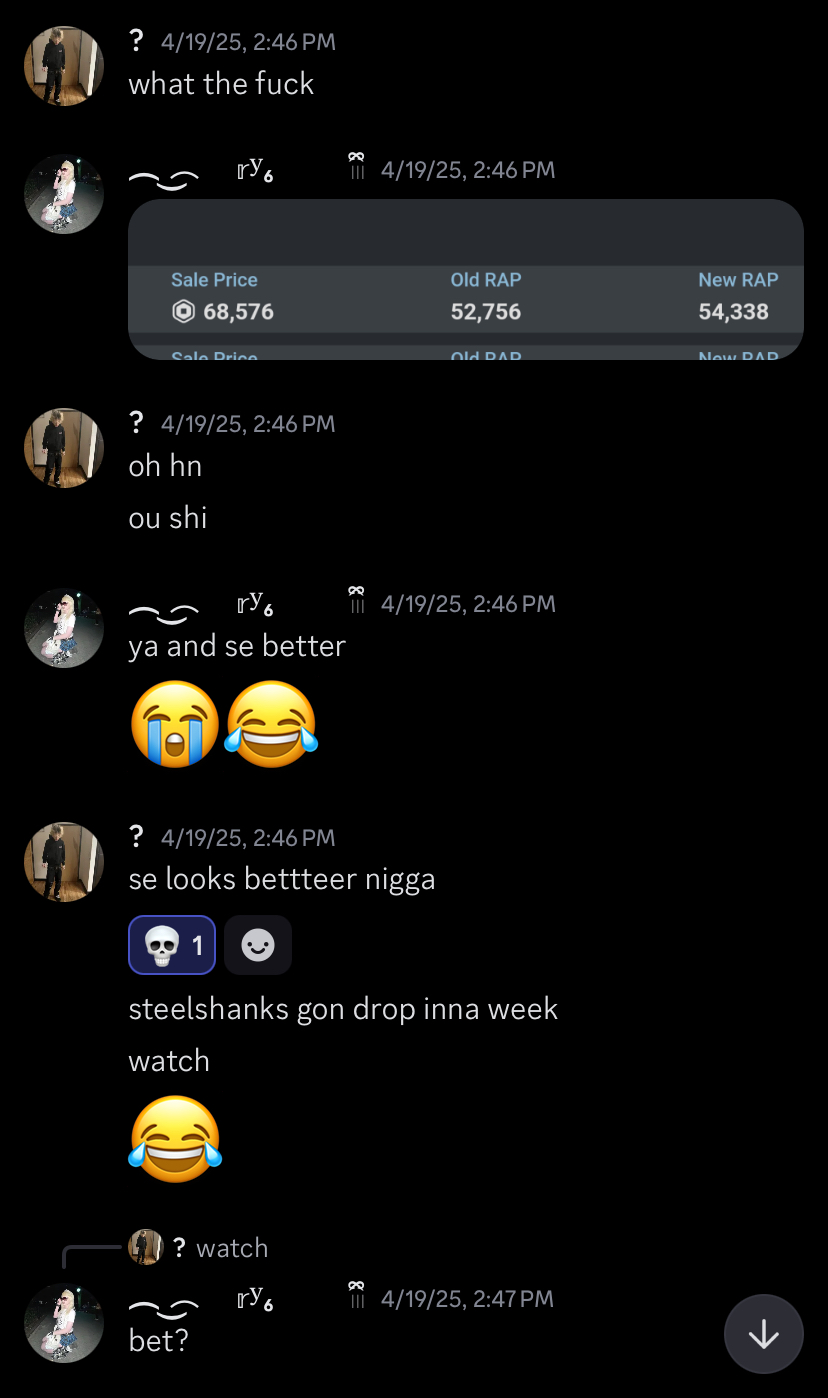Open the replied-to 'watch' message preview

231,1248
